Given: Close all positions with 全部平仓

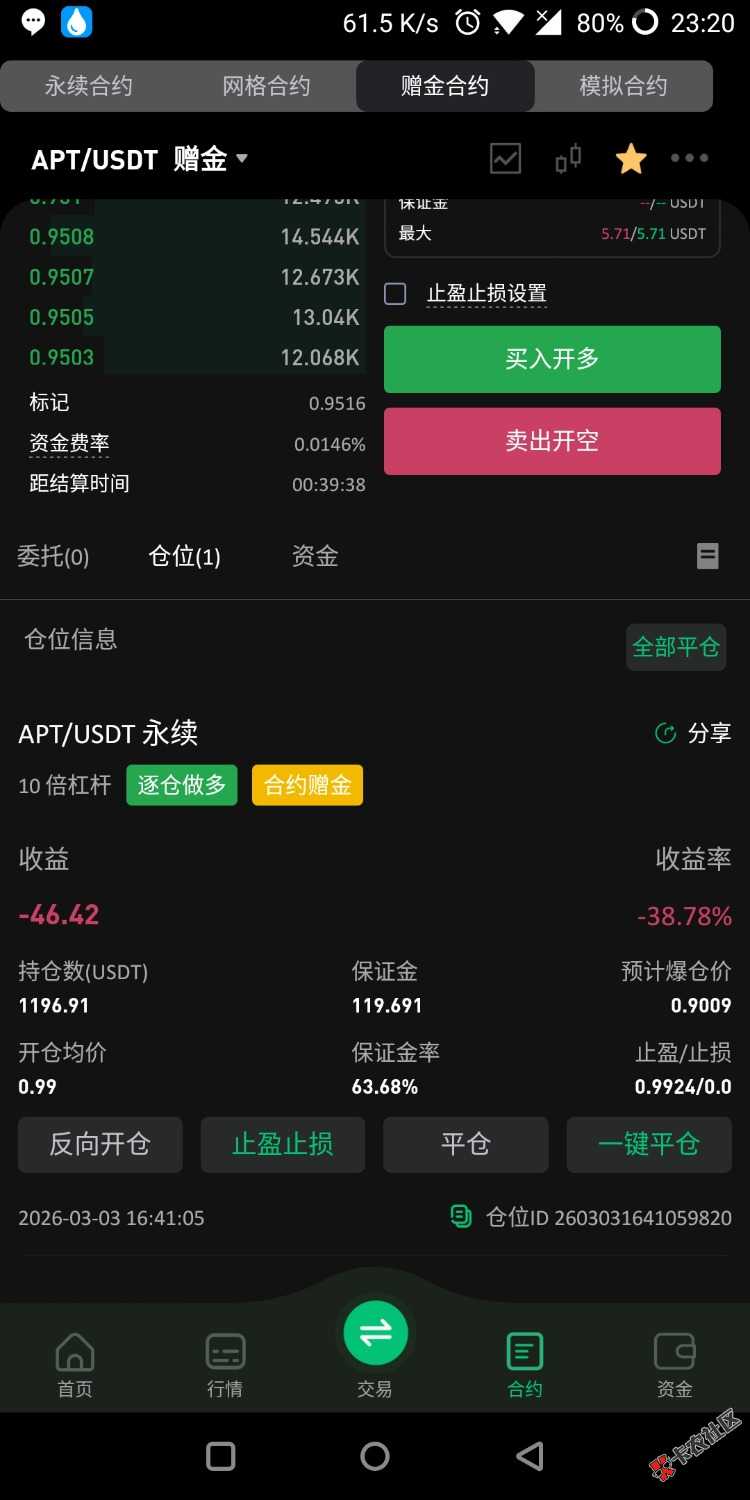Looking at the screenshot, I should (x=676, y=647).
